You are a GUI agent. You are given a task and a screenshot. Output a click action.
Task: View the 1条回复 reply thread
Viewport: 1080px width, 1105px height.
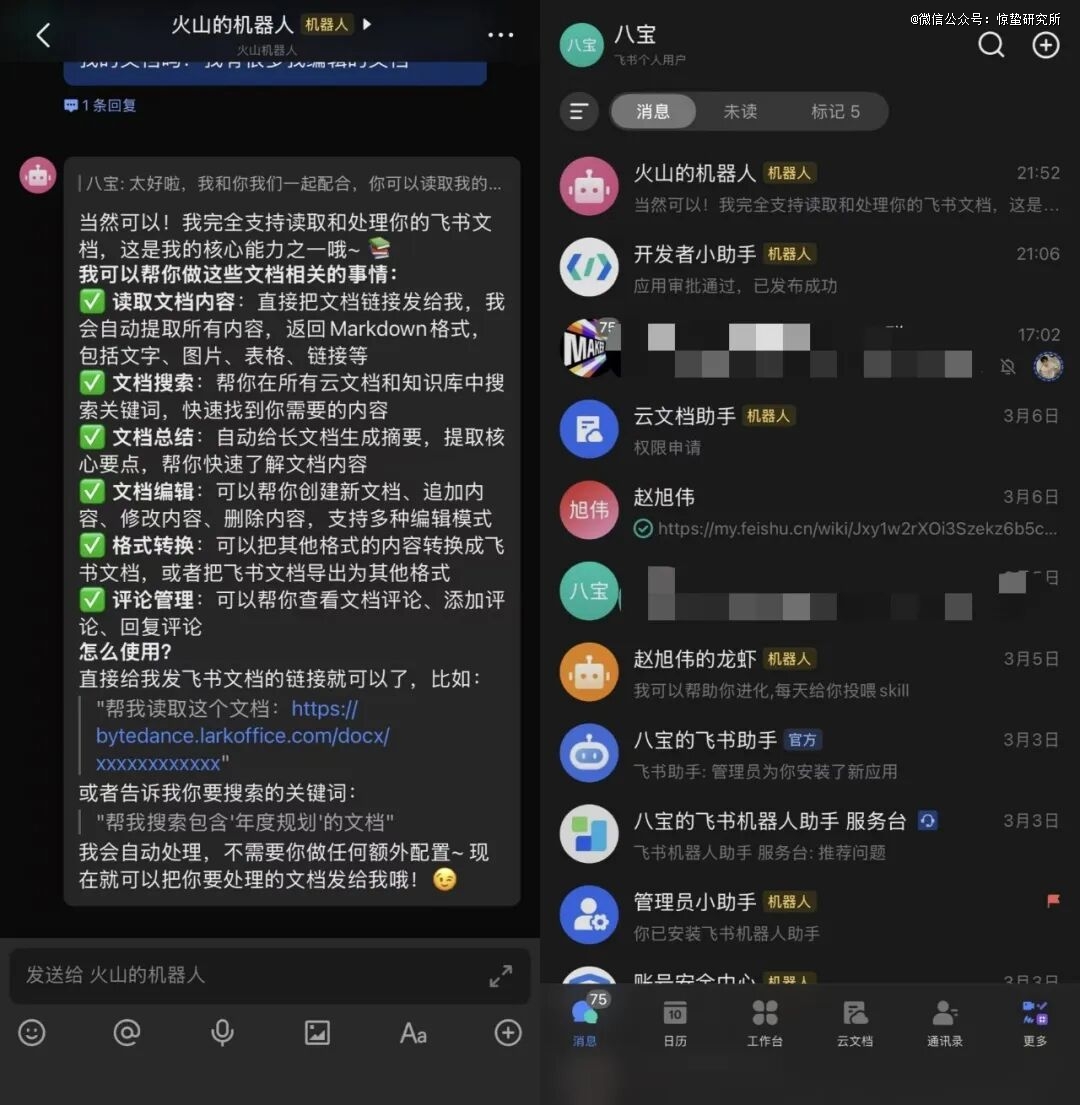click(100, 105)
